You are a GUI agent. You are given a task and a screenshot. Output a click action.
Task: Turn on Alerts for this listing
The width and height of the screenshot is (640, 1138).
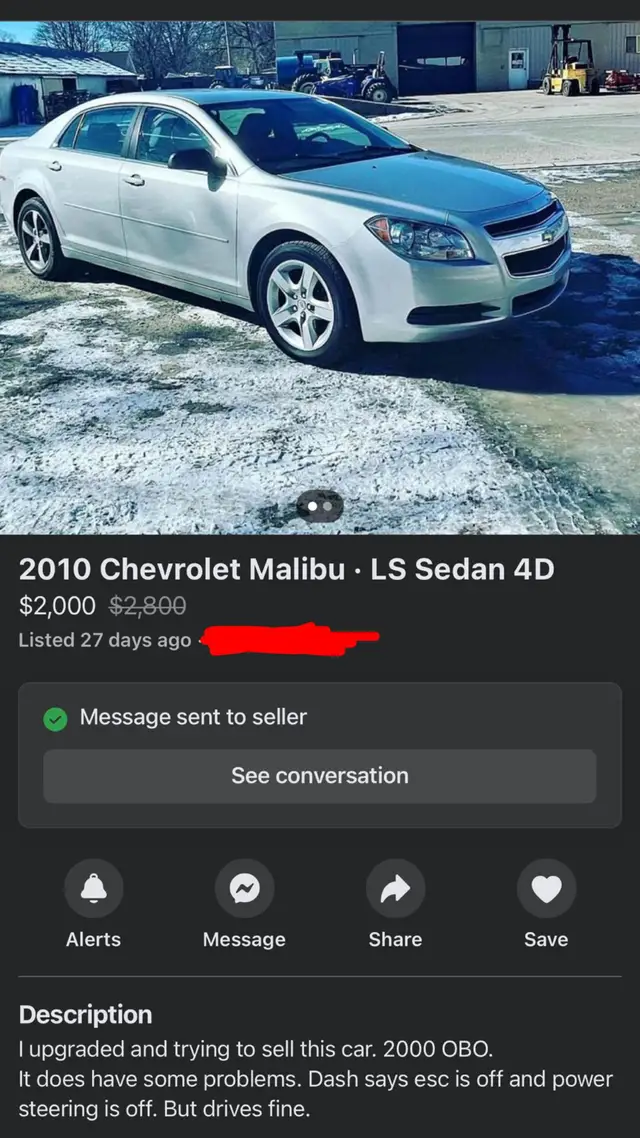point(94,889)
